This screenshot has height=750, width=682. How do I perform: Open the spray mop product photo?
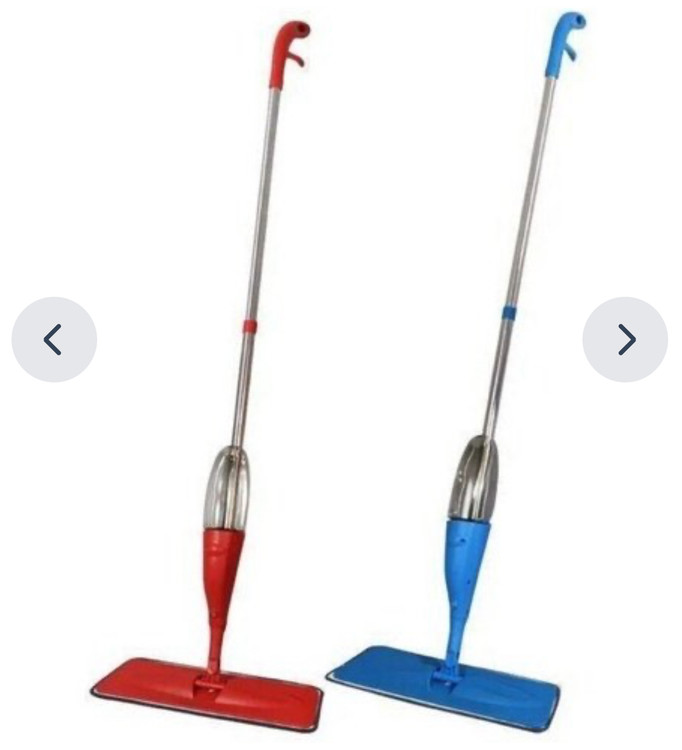click(x=340, y=400)
